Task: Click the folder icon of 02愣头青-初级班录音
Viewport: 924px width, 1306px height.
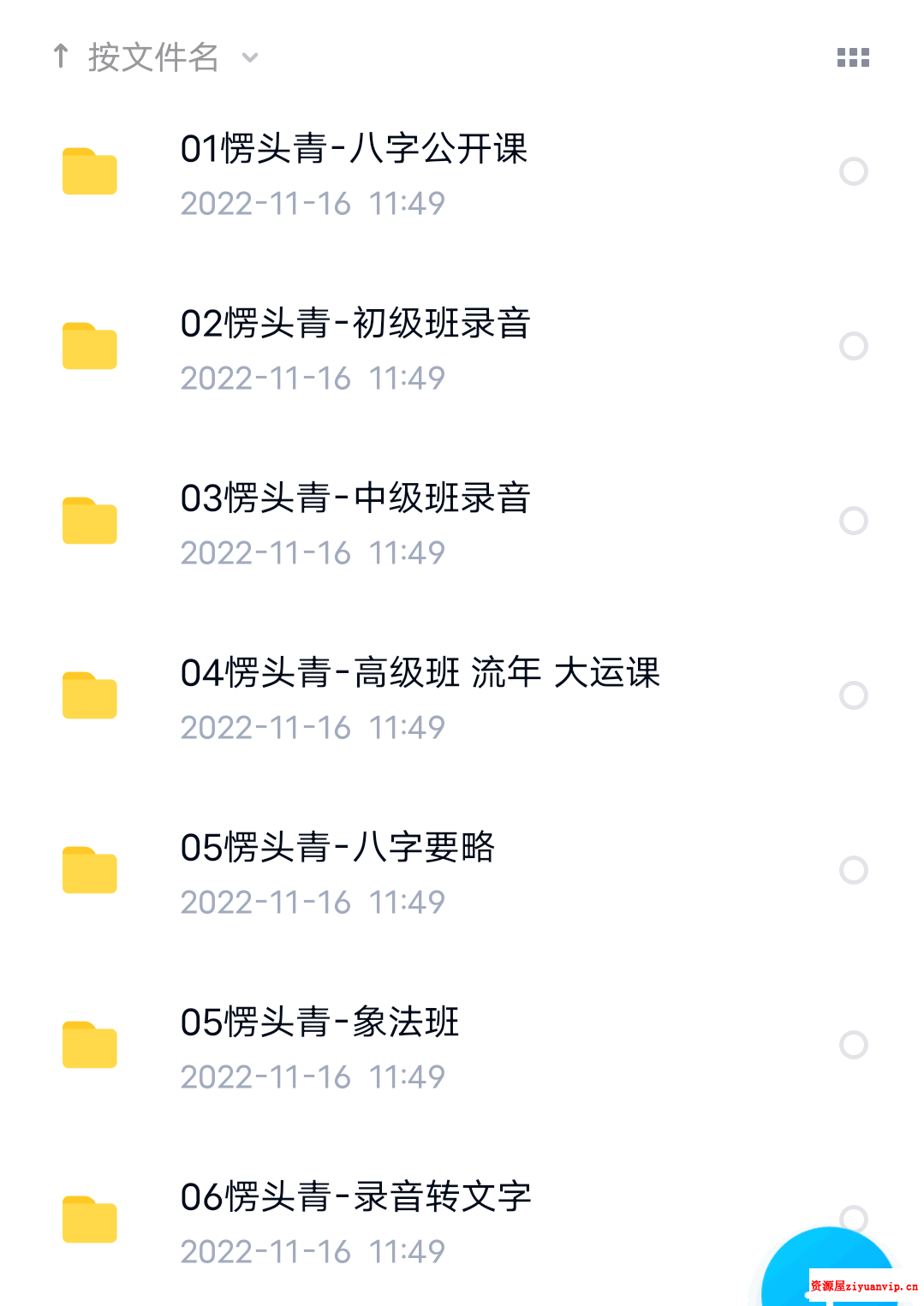Action: (x=89, y=346)
